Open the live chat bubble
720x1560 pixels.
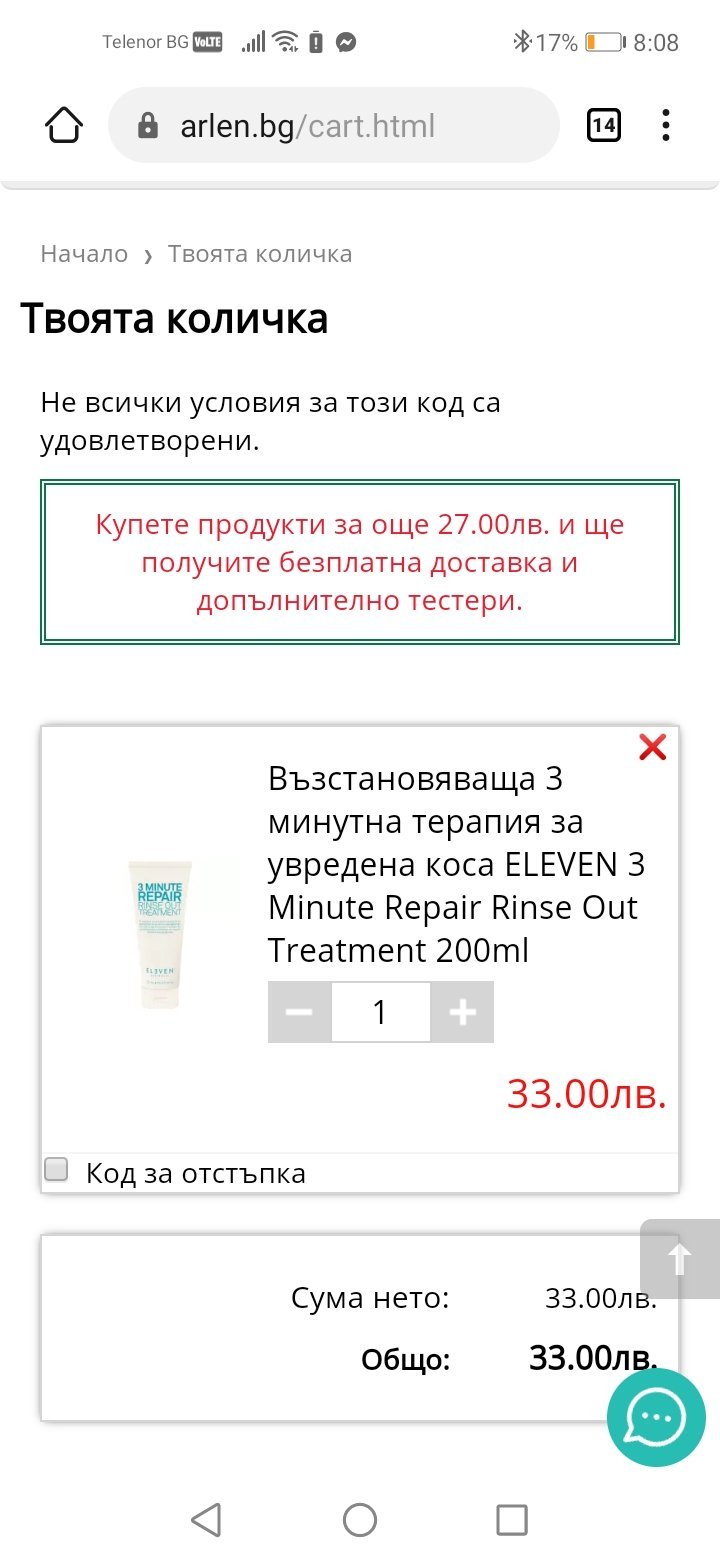click(x=656, y=1418)
